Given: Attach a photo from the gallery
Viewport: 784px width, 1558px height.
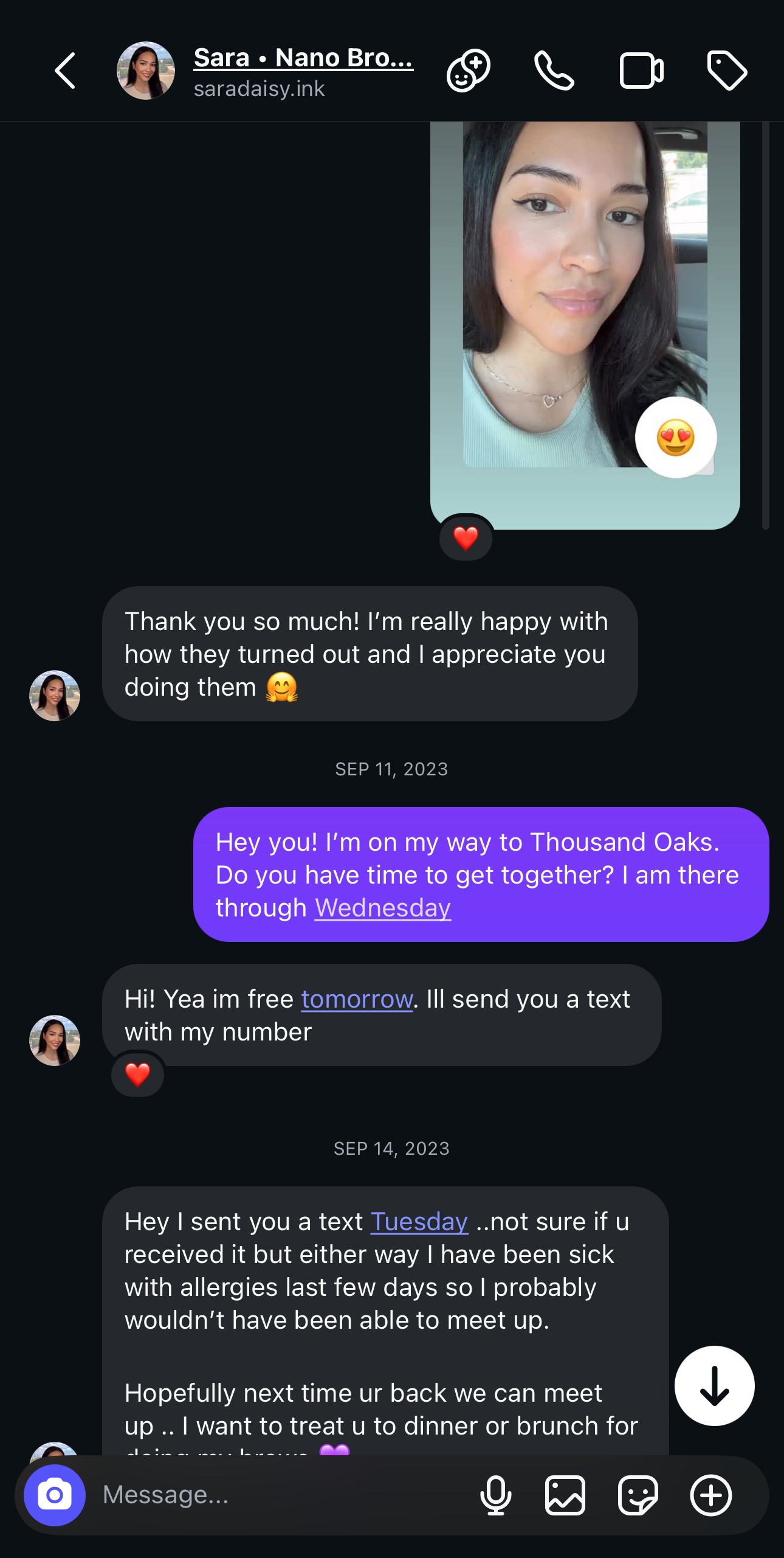Looking at the screenshot, I should [x=565, y=1495].
